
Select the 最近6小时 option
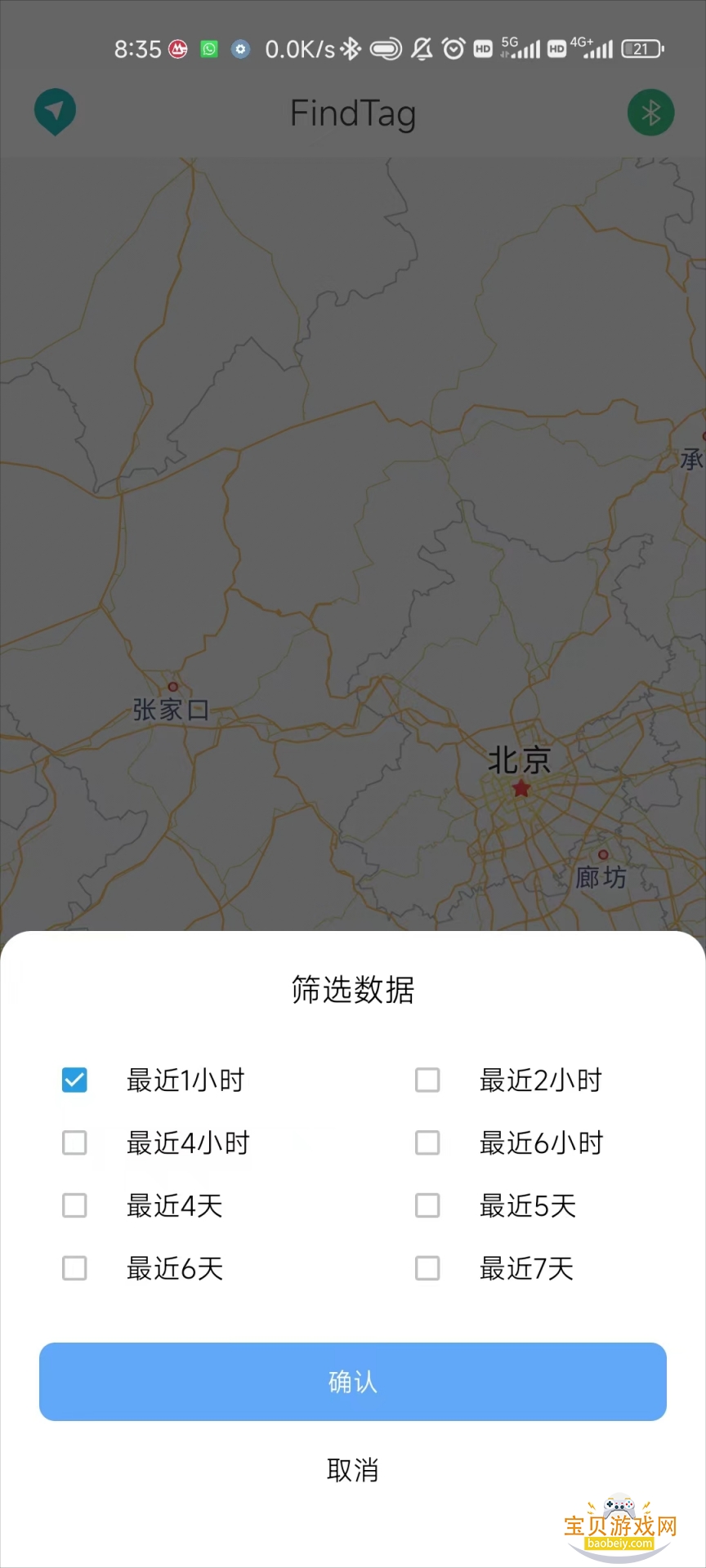coord(427,1143)
